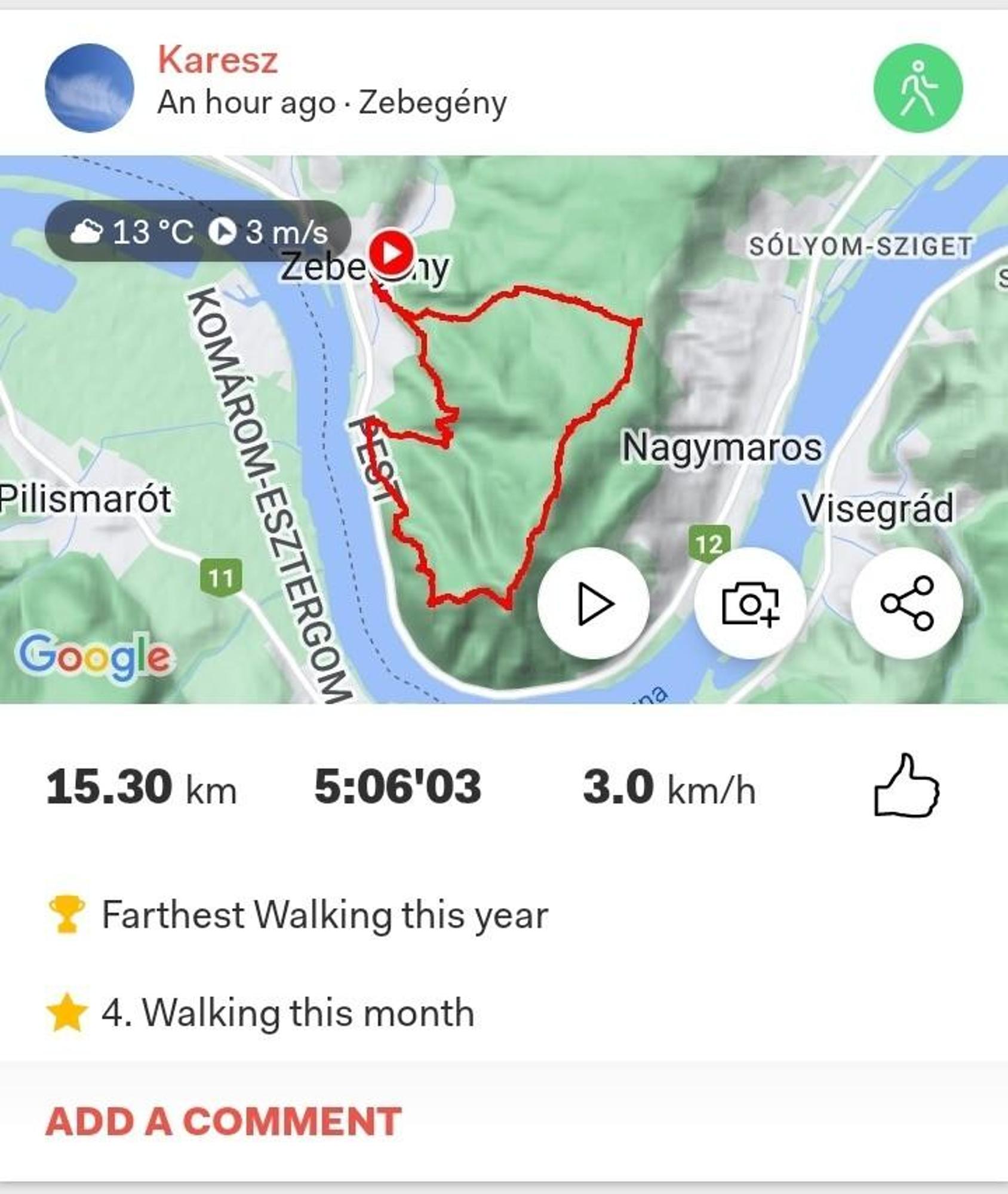The image size is (1008, 1194).
Task: Add a photo to this workout
Action: tap(750, 604)
